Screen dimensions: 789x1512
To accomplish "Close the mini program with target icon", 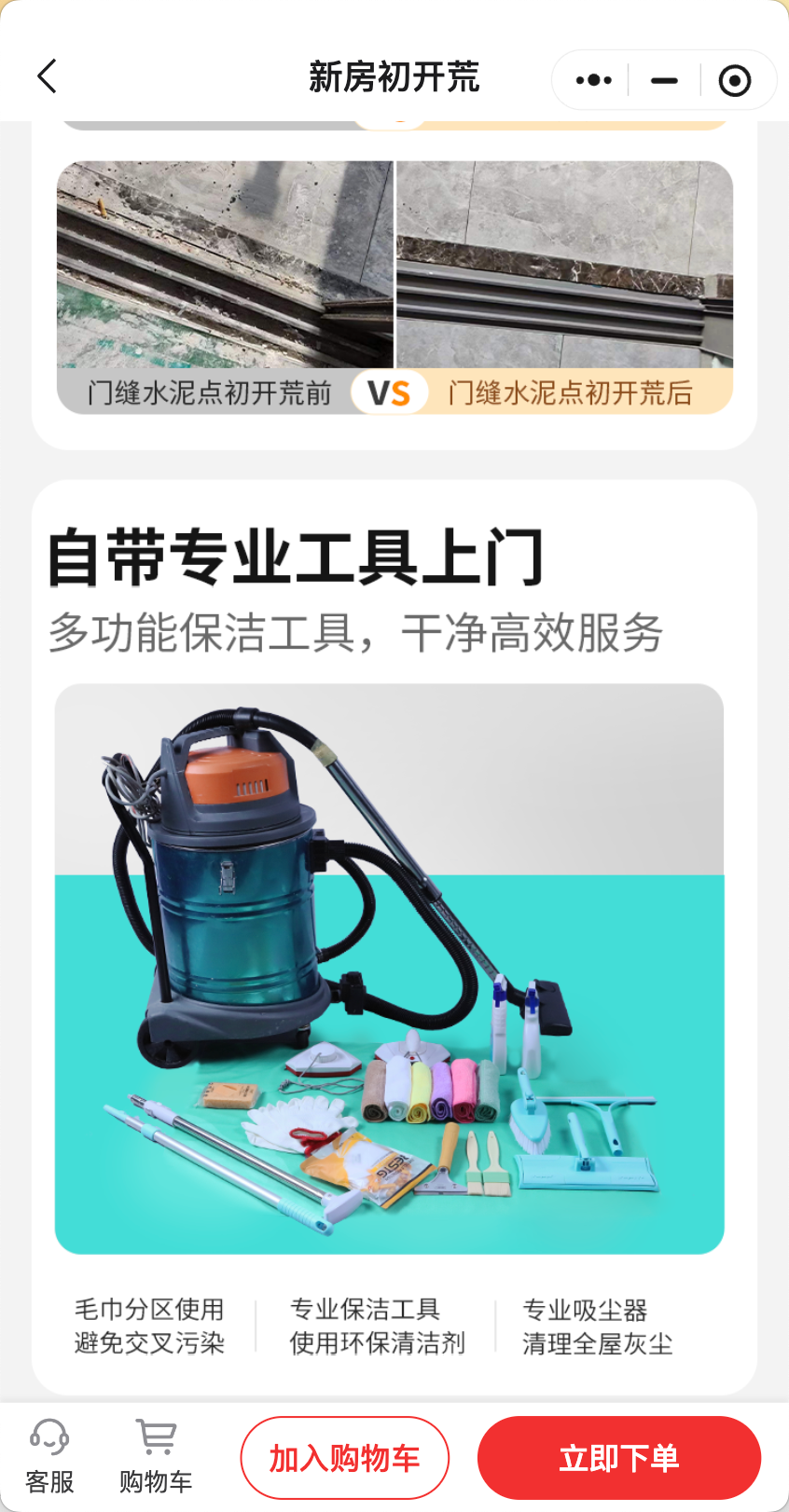I will [735, 80].
